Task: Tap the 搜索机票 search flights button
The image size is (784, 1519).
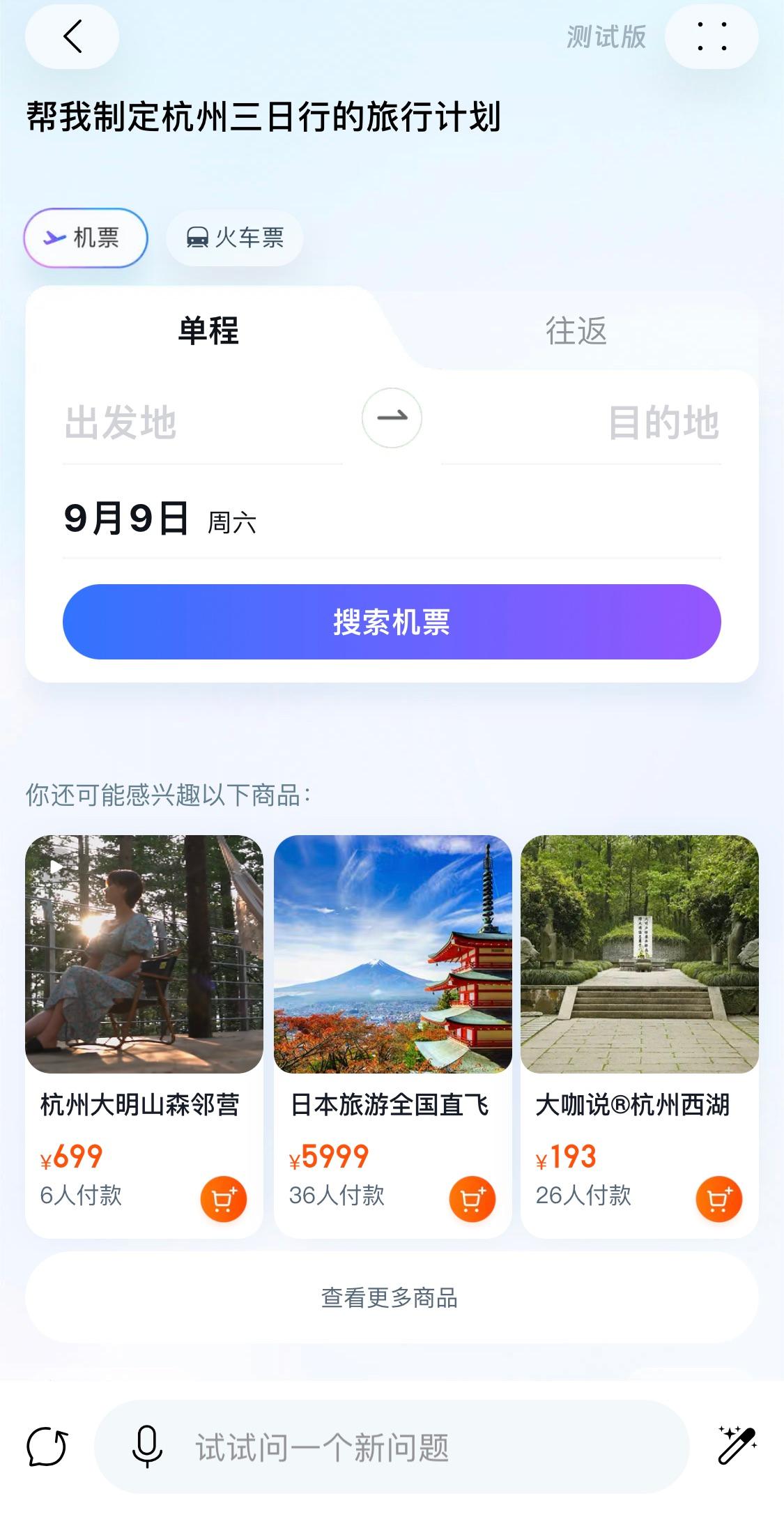Action: pyautogui.click(x=392, y=622)
